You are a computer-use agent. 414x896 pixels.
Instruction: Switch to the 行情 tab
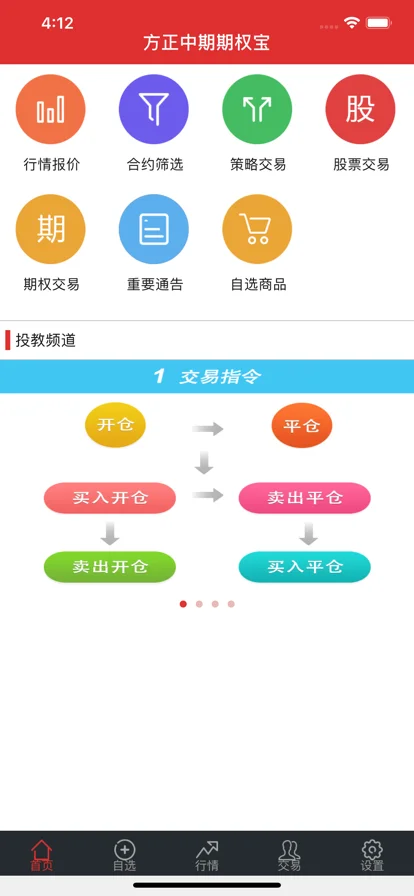[x=207, y=855]
